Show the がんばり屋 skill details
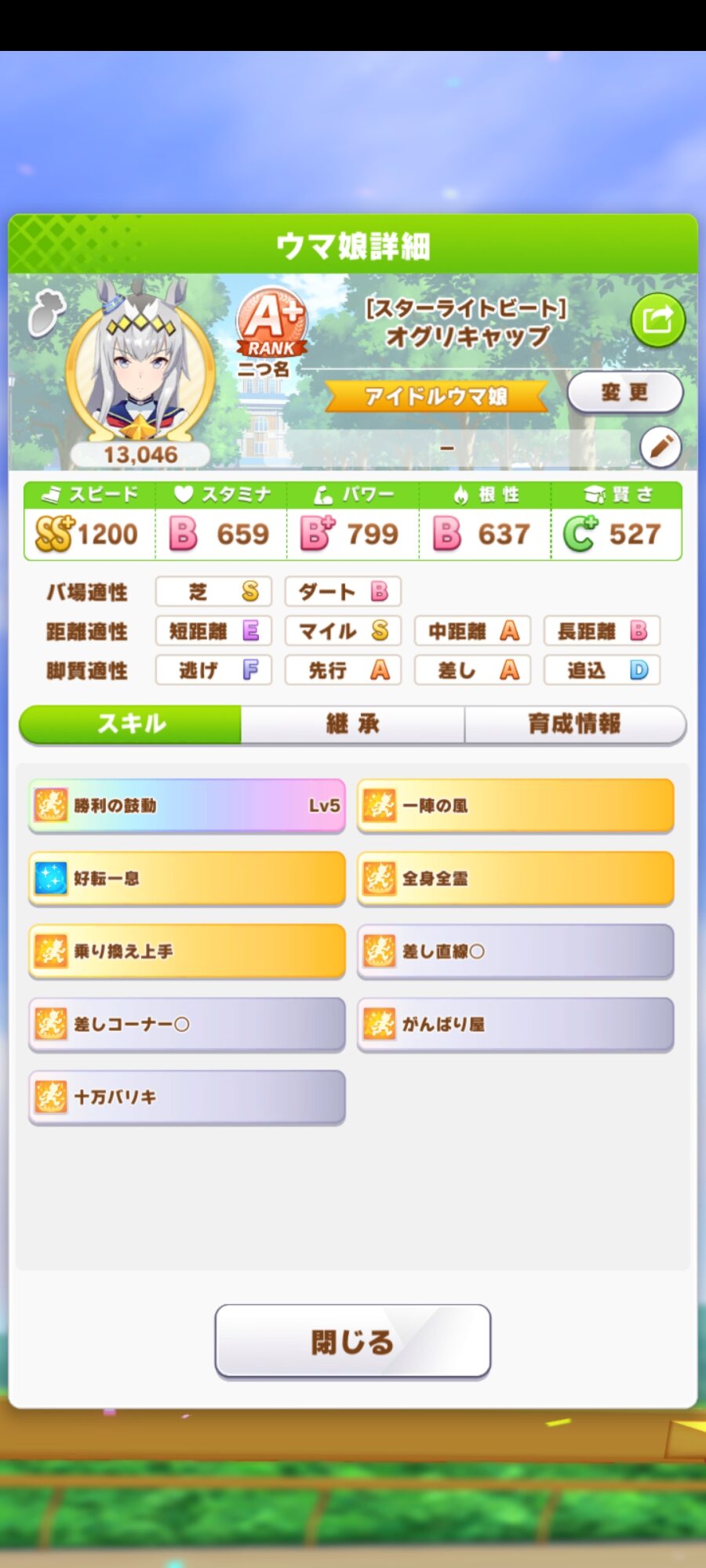The width and height of the screenshot is (706, 1568). pyautogui.click(x=515, y=1024)
